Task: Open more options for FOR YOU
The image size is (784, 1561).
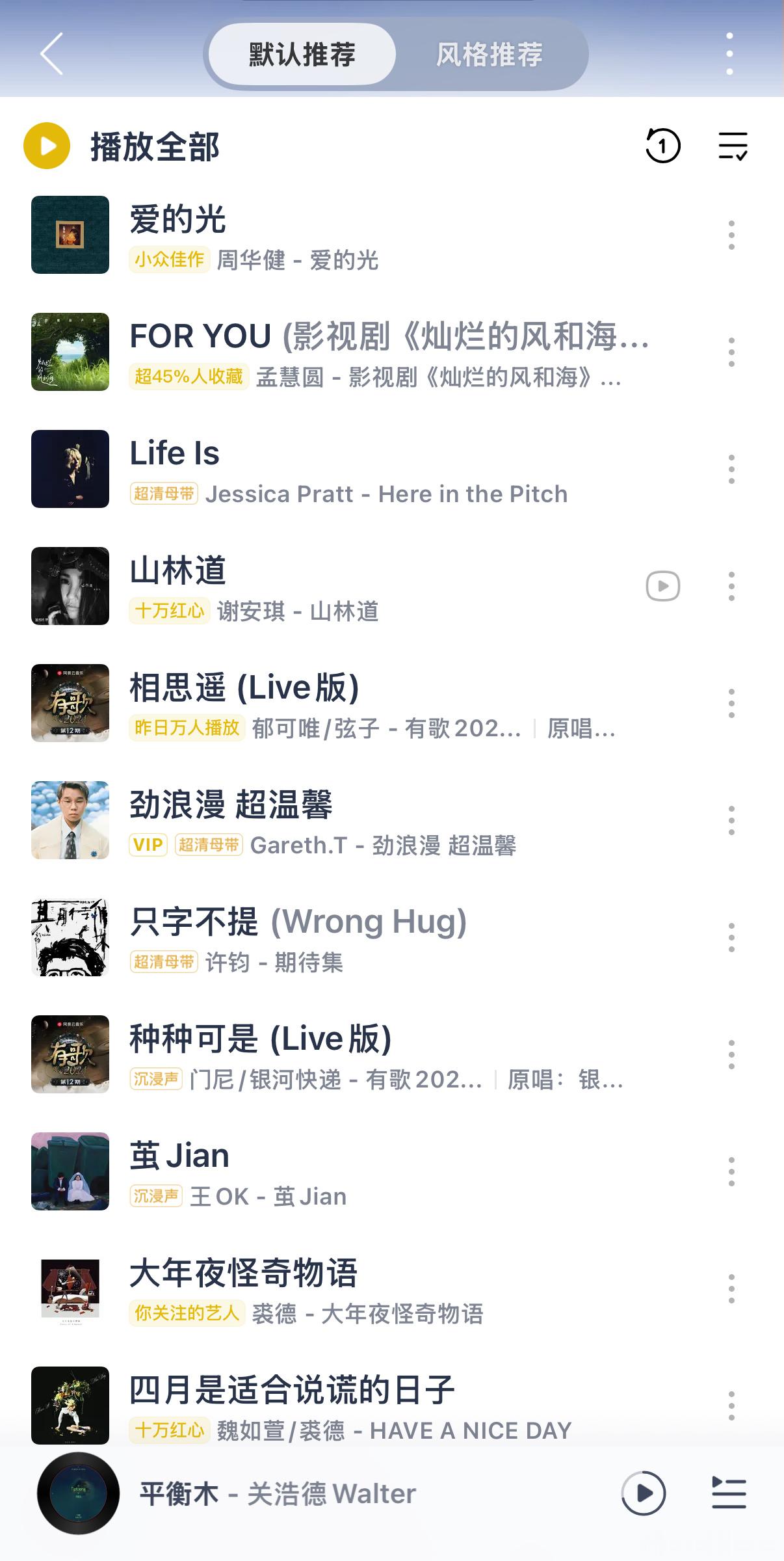Action: coord(731,352)
